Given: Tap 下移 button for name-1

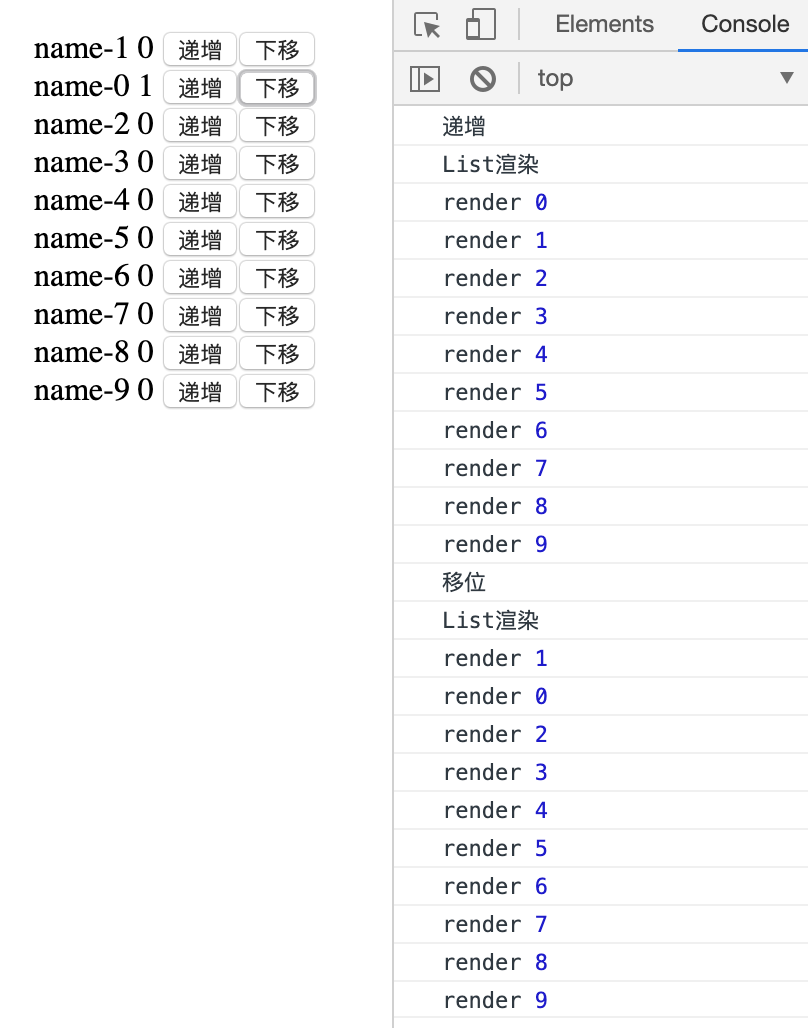Looking at the screenshot, I should pos(277,49).
